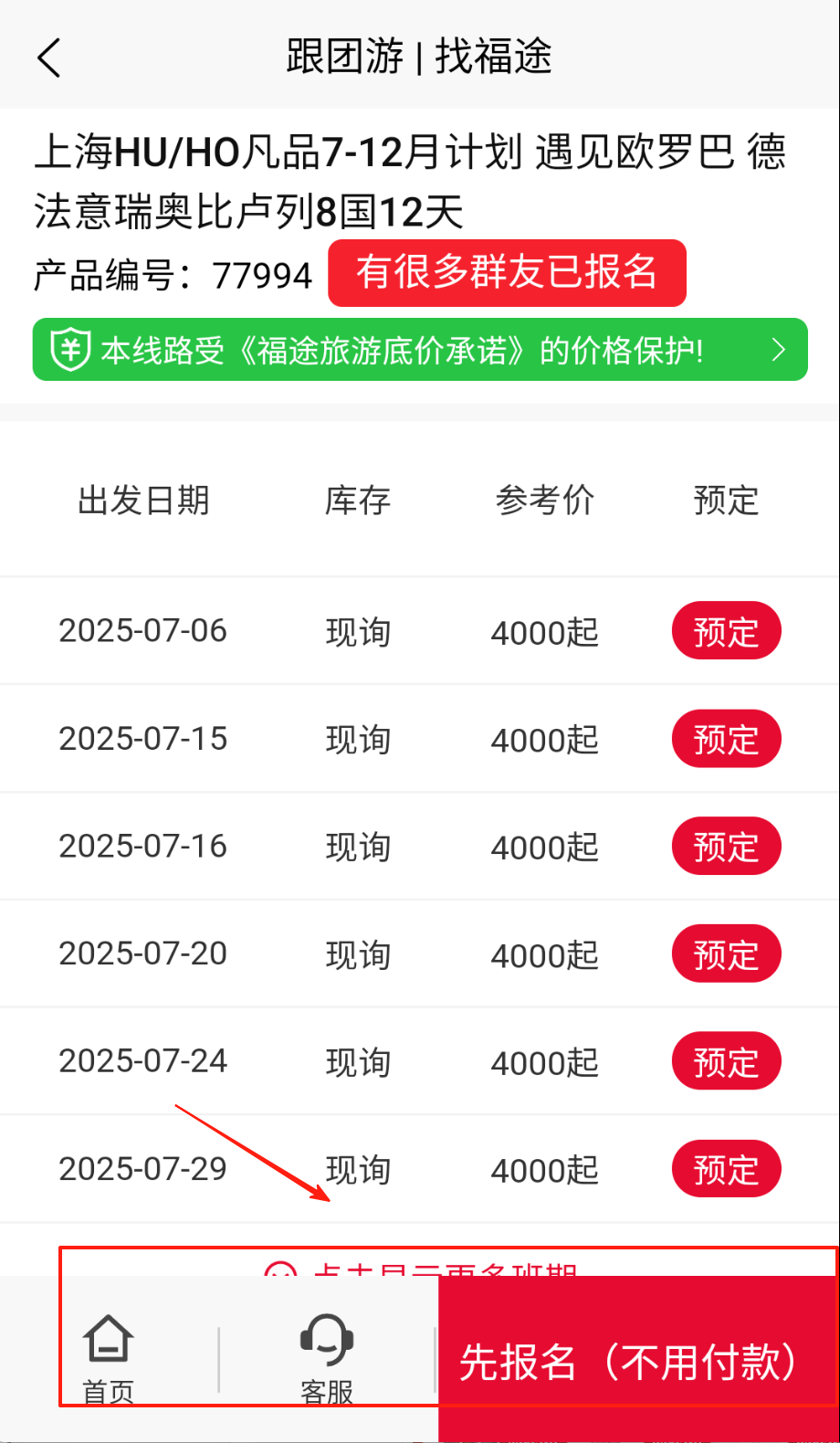
Task: Contact 客服 customer service
Action: [x=327, y=1358]
